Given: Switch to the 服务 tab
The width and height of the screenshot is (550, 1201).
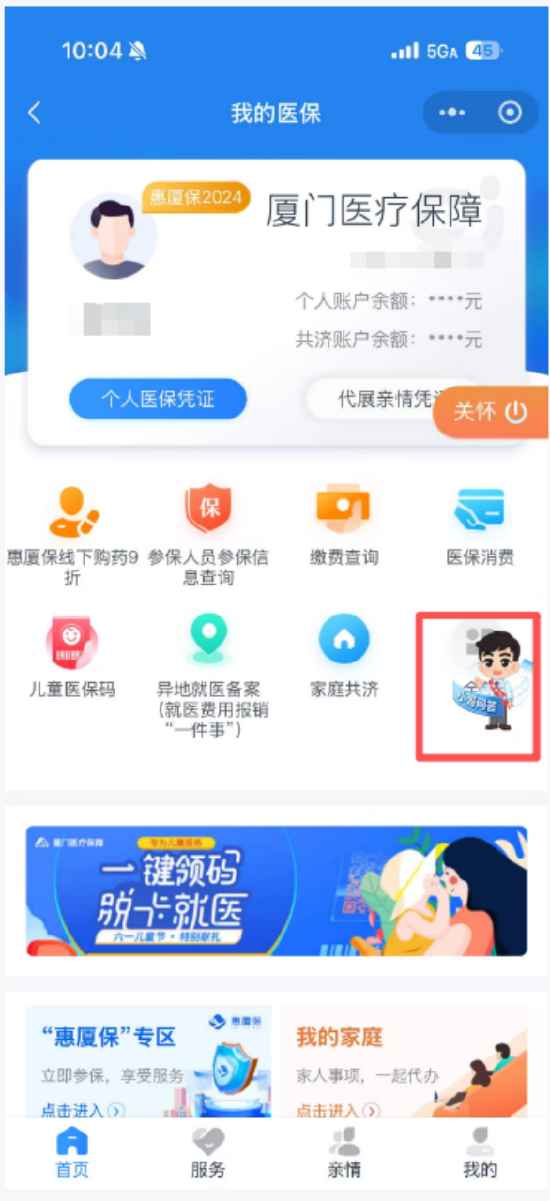Looking at the screenshot, I should coord(208,1153).
